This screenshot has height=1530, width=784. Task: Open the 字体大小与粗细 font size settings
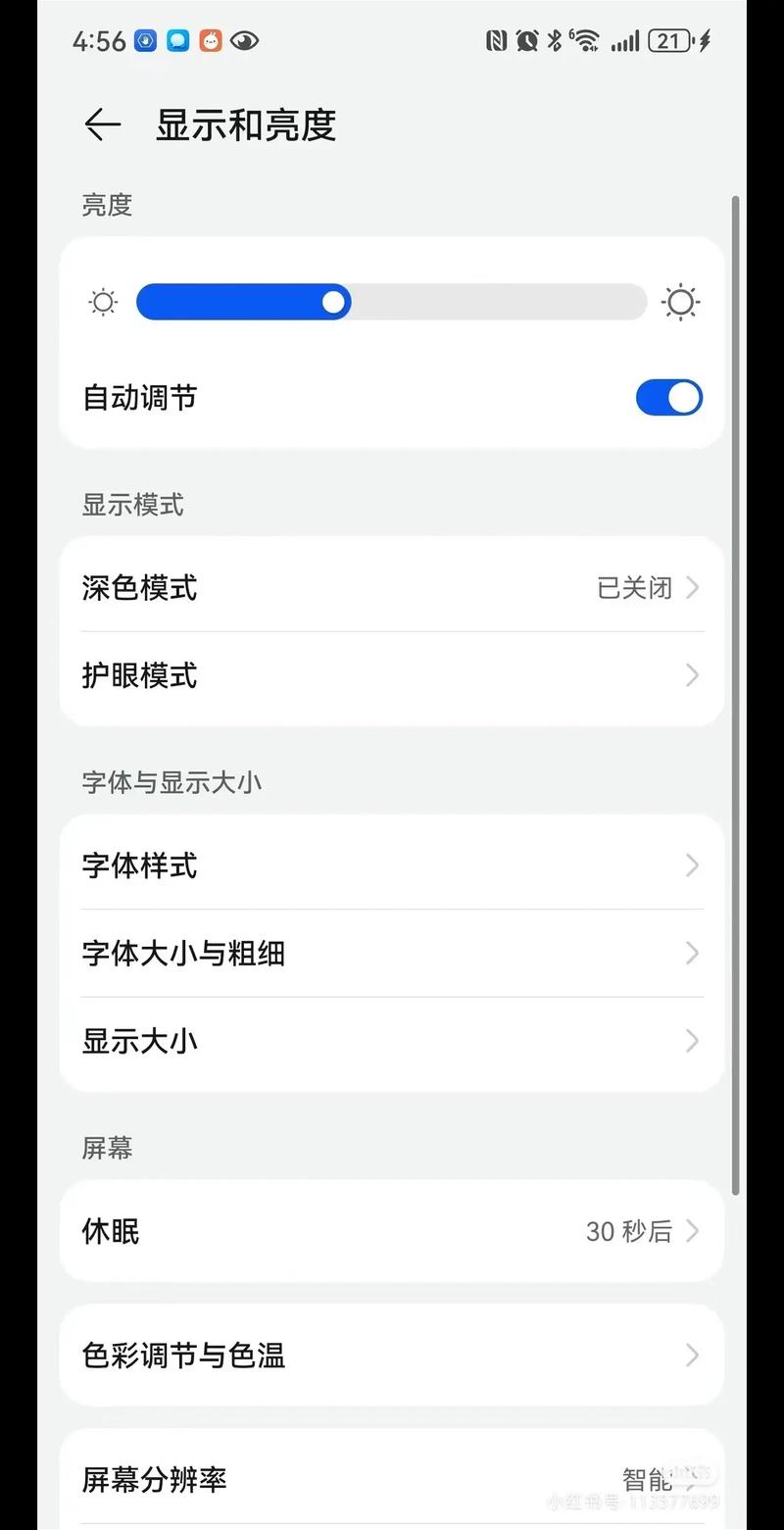click(392, 953)
